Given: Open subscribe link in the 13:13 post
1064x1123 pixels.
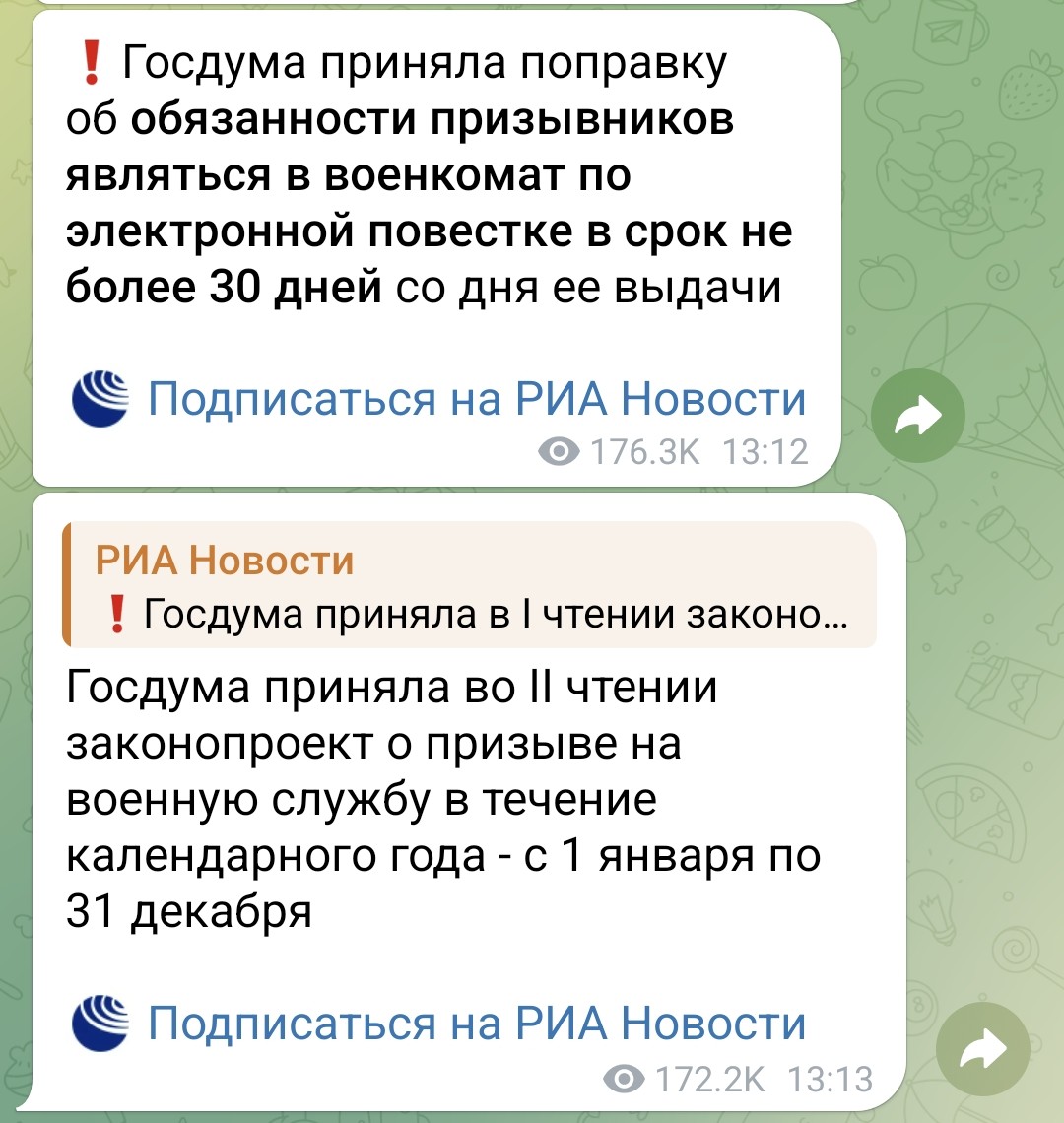Looking at the screenshot, I should tap(477, 1023).
